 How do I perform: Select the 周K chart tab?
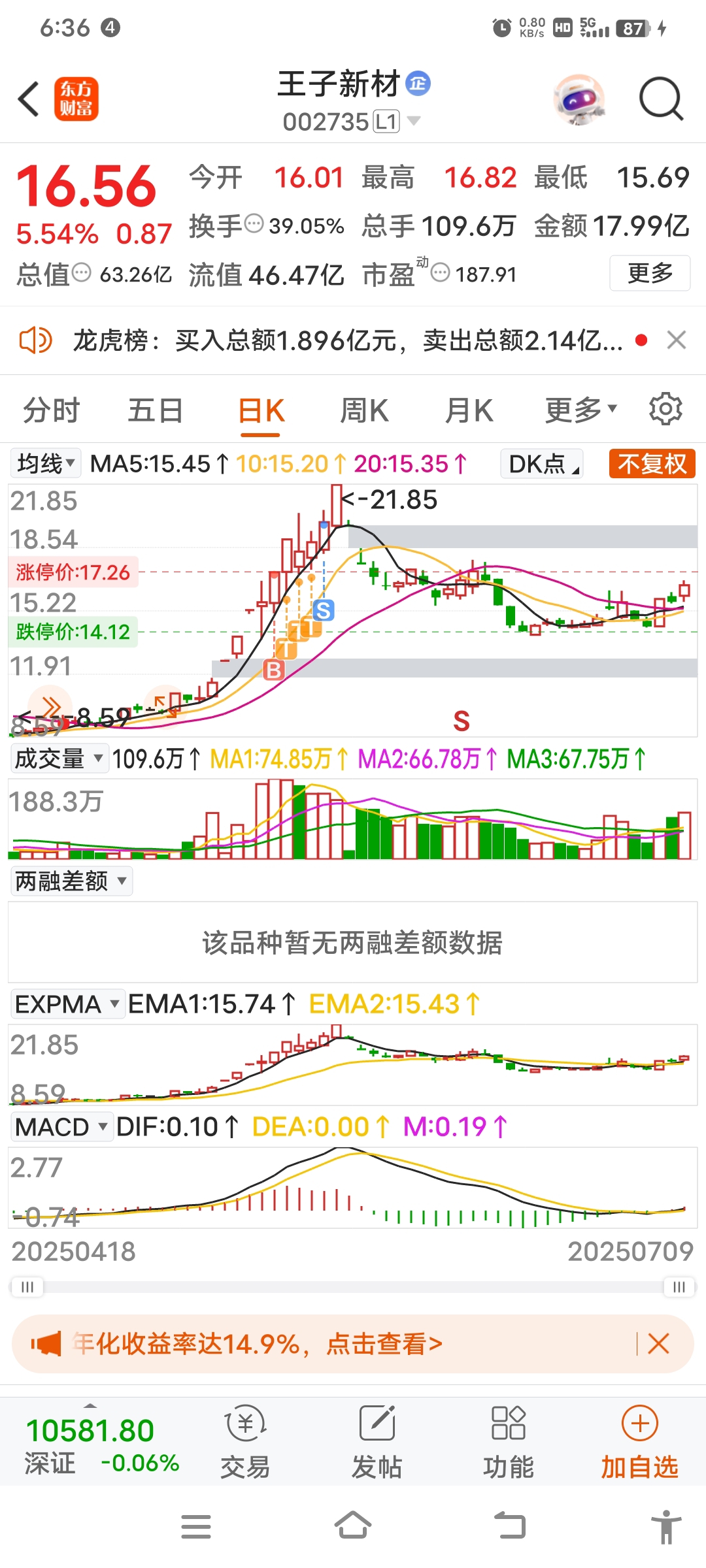pyautogui.click(x=364, y=411)
